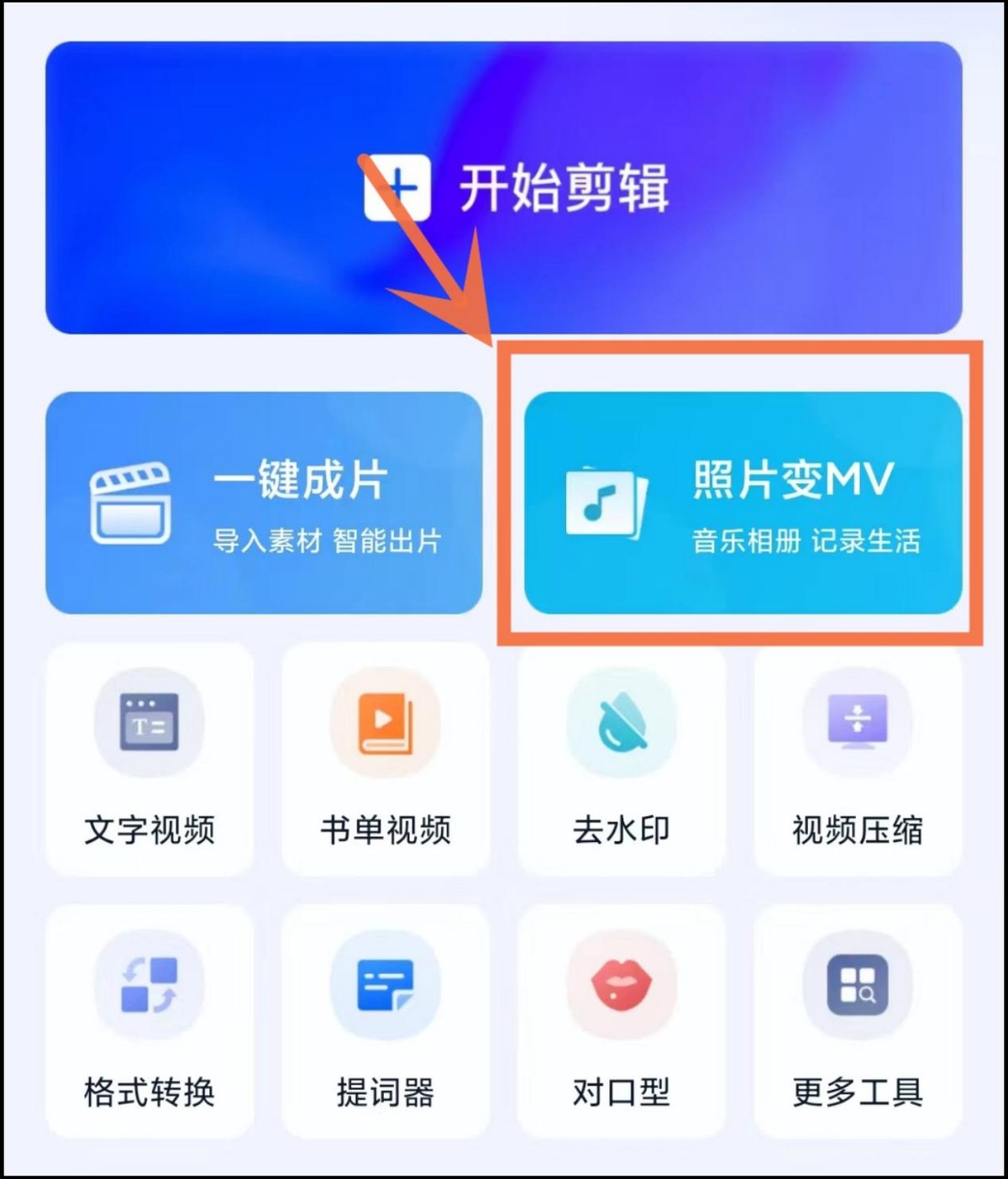
Task: View 更多工具 more tools
Action: point(858,1021)
